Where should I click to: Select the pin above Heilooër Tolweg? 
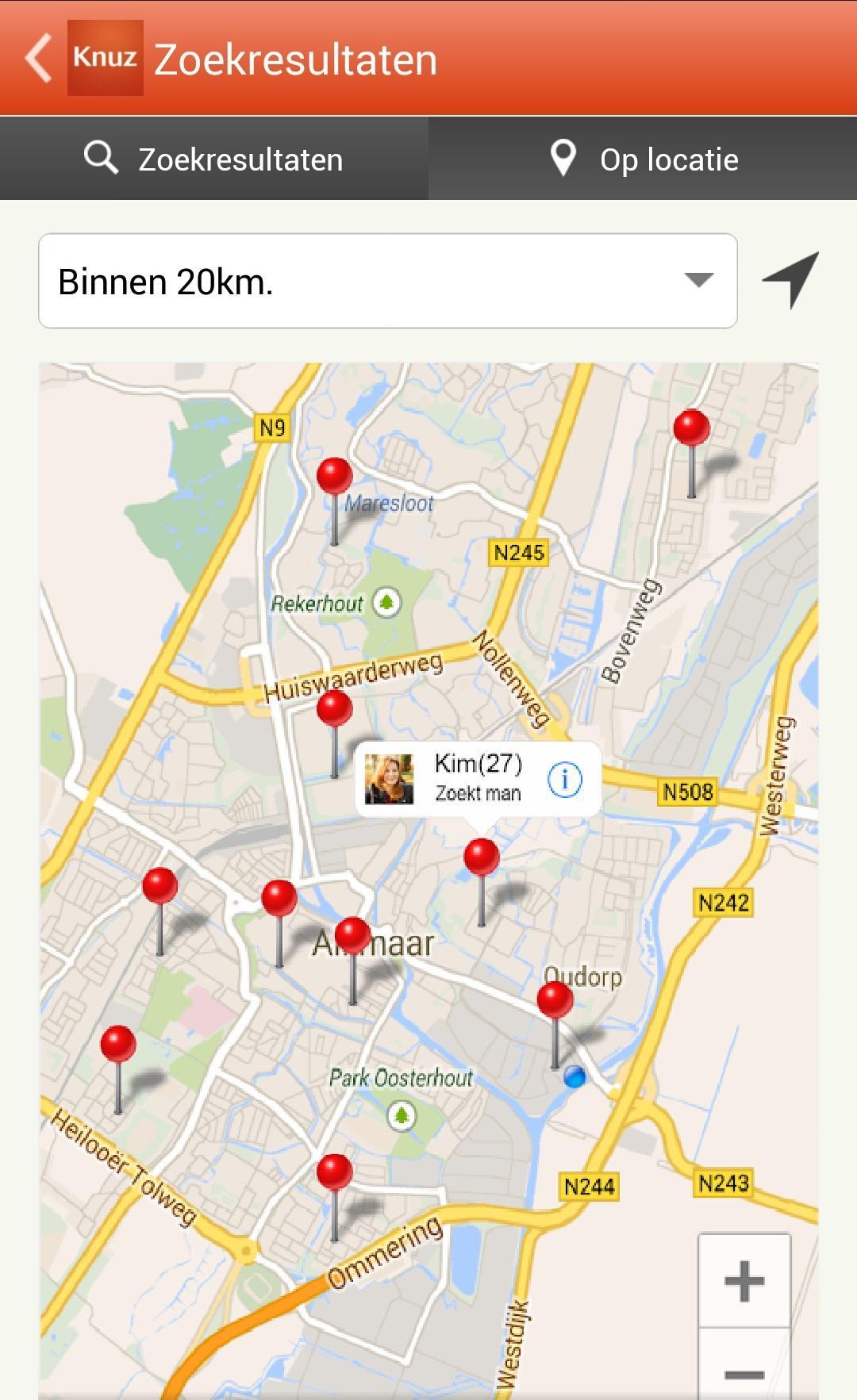click(118, 1045)
